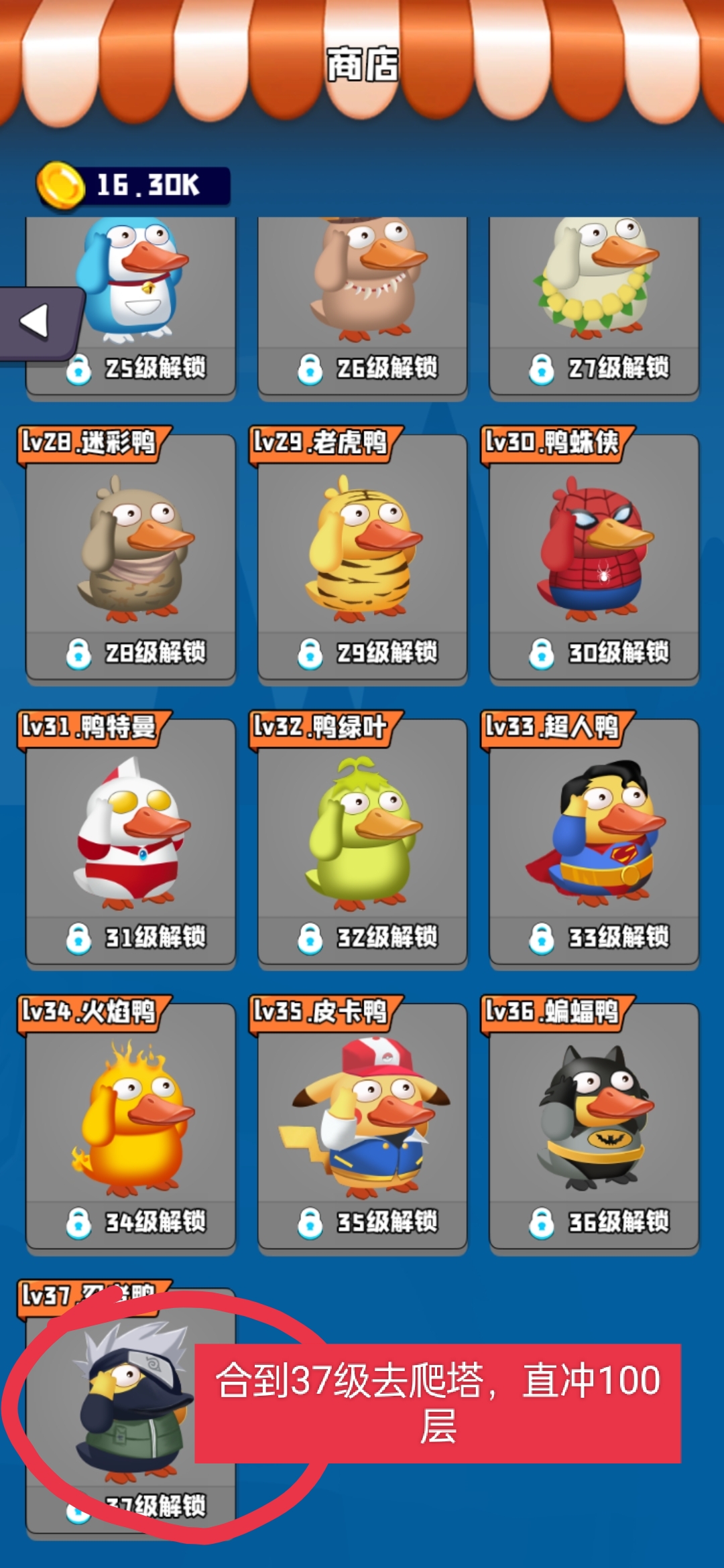The image size is (724, 1568).
Task: Select the lv36 蝙蝠鸭 card
Action: (595, 1127)
